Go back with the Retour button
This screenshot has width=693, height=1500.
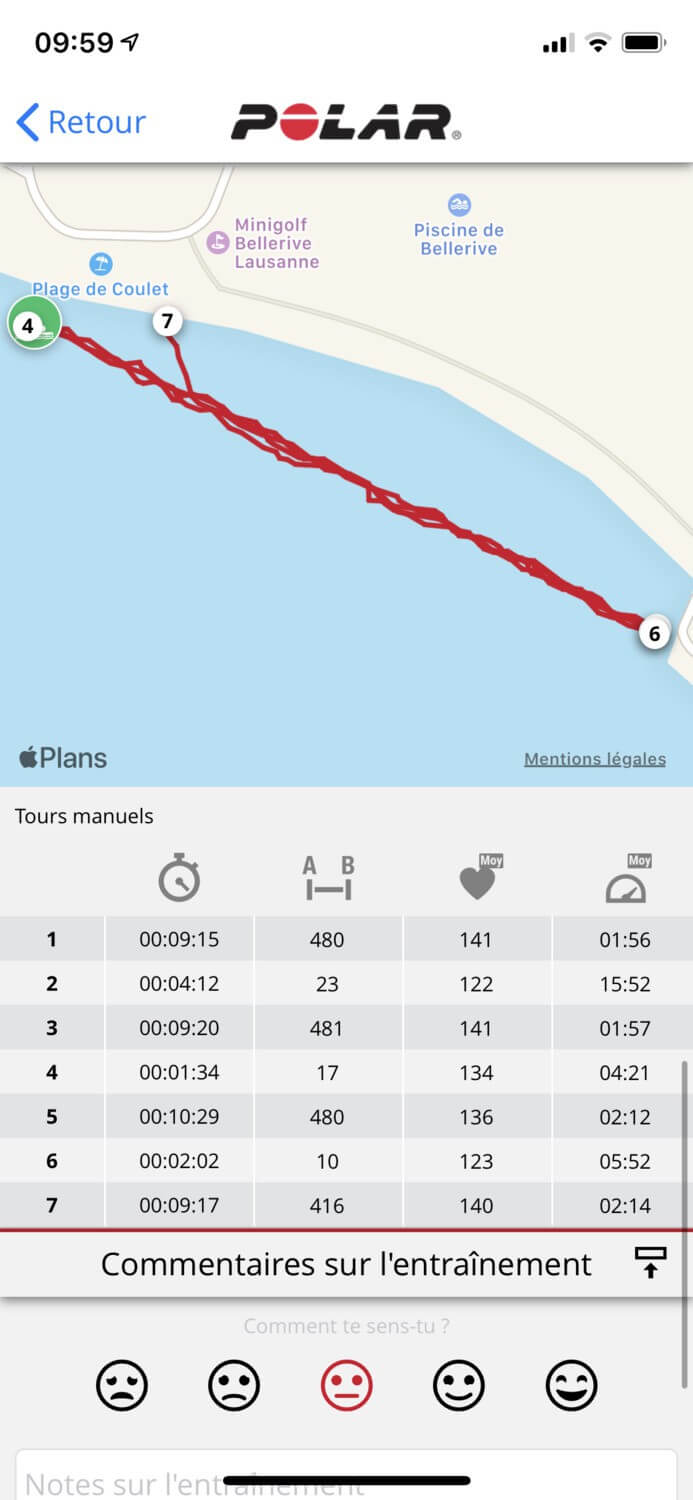pos(81,122)
